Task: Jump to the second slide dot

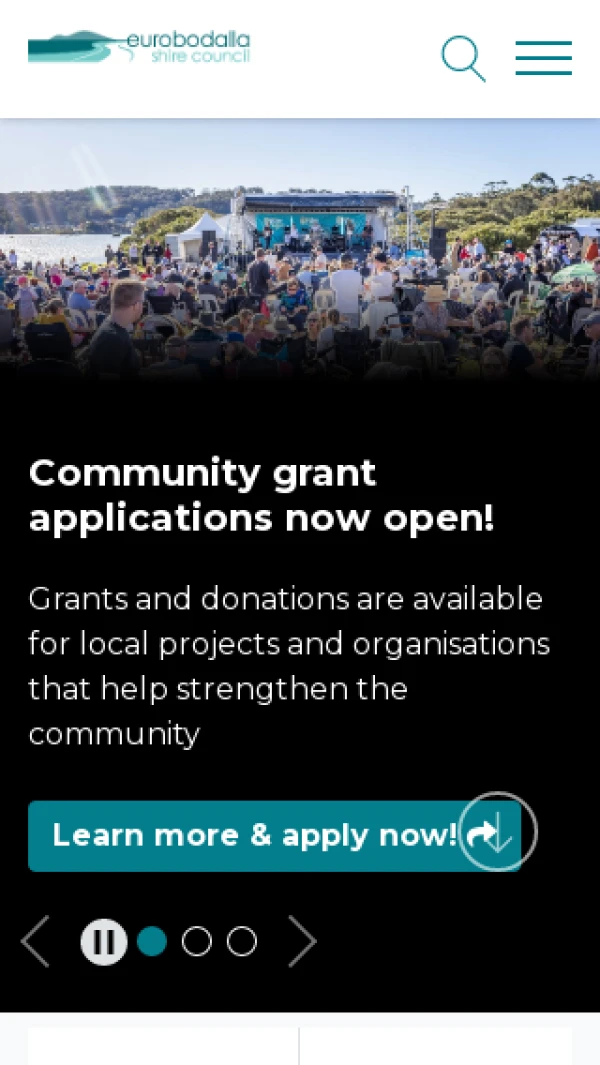Action: (x=197, y=941)
